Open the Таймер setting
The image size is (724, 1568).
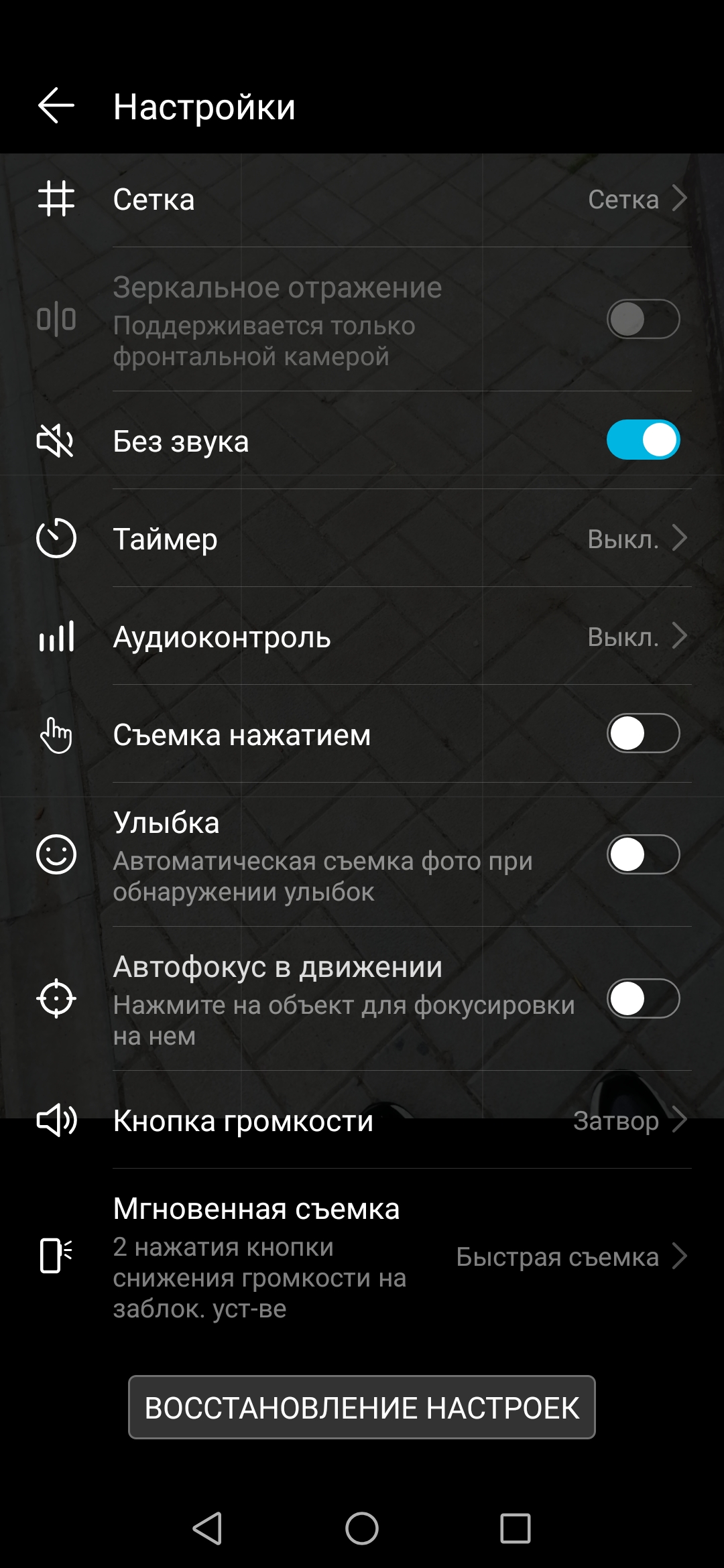(x=362, y=539)
